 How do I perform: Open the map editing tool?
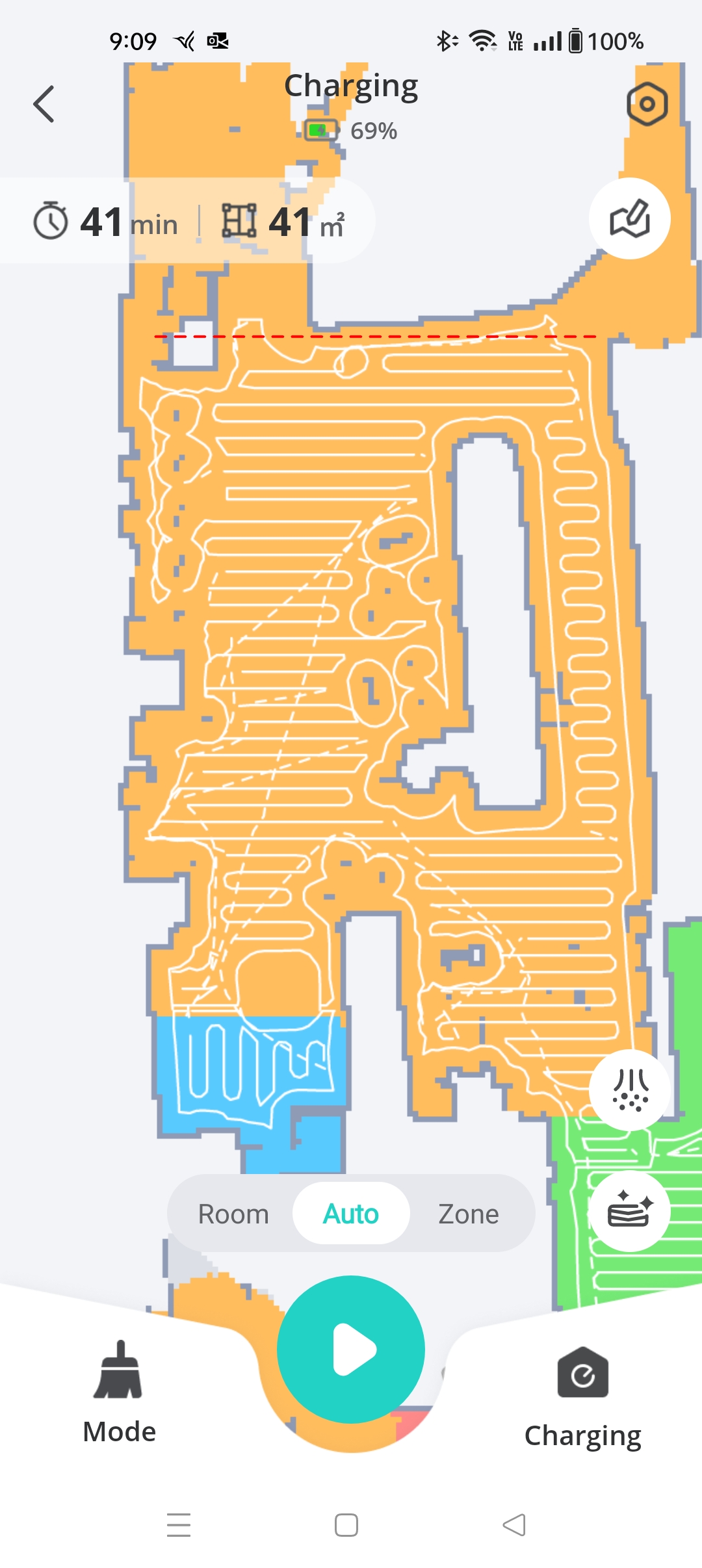(629, 218)
